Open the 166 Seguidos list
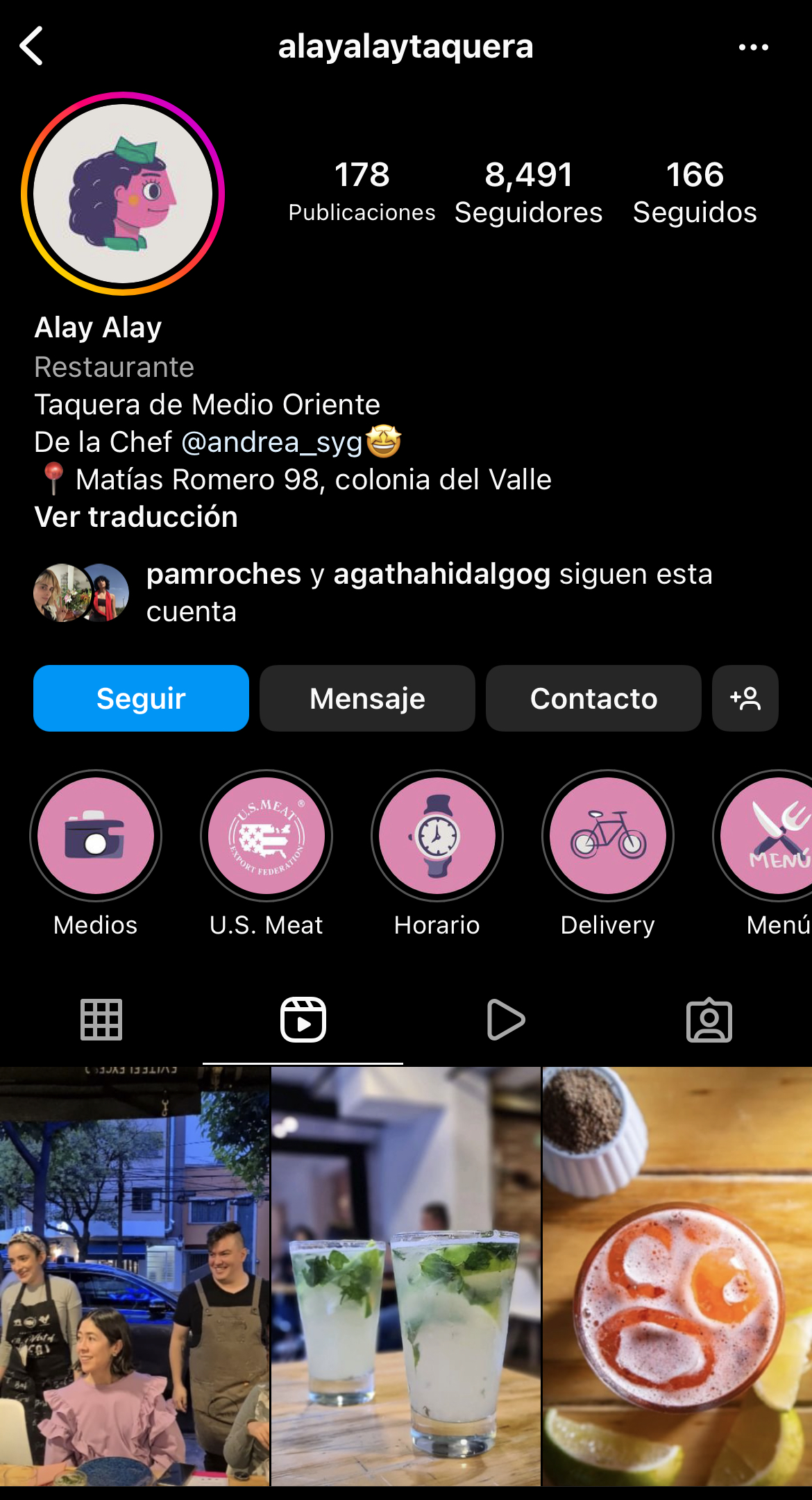This screenshot has width=812, height=1500. [695, 192]
